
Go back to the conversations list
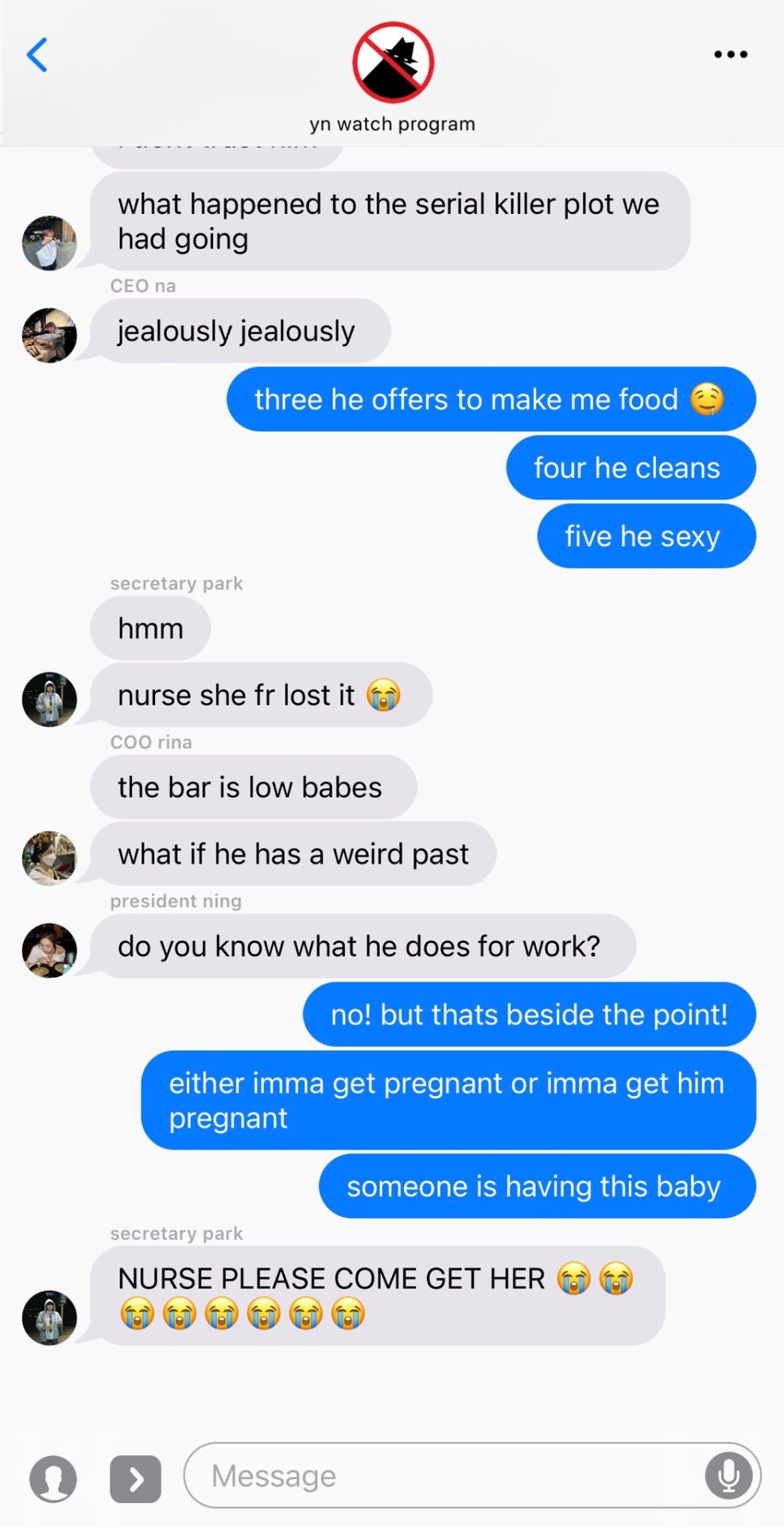[x=37, y=55]
